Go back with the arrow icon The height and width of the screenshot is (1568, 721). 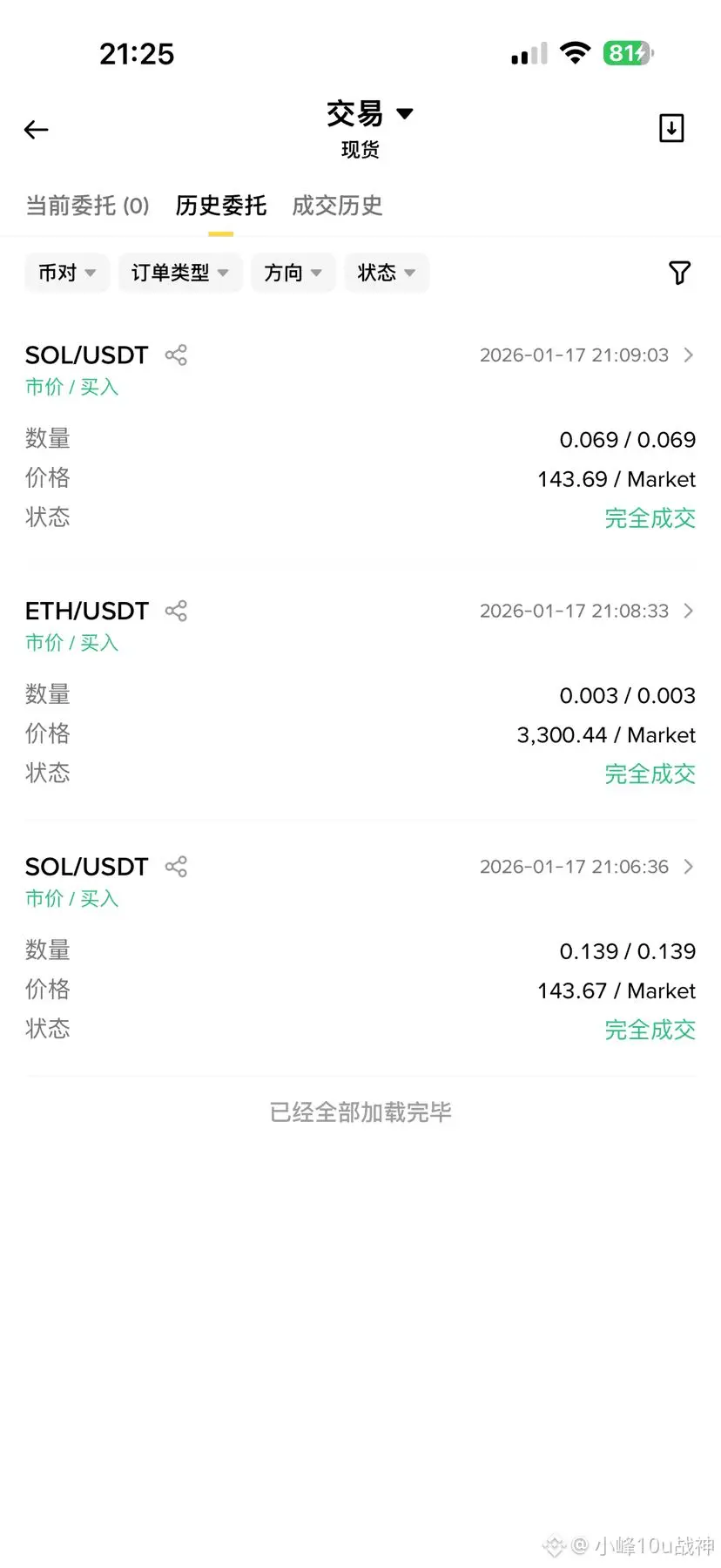pyautogui.click(x=36, y=130)
